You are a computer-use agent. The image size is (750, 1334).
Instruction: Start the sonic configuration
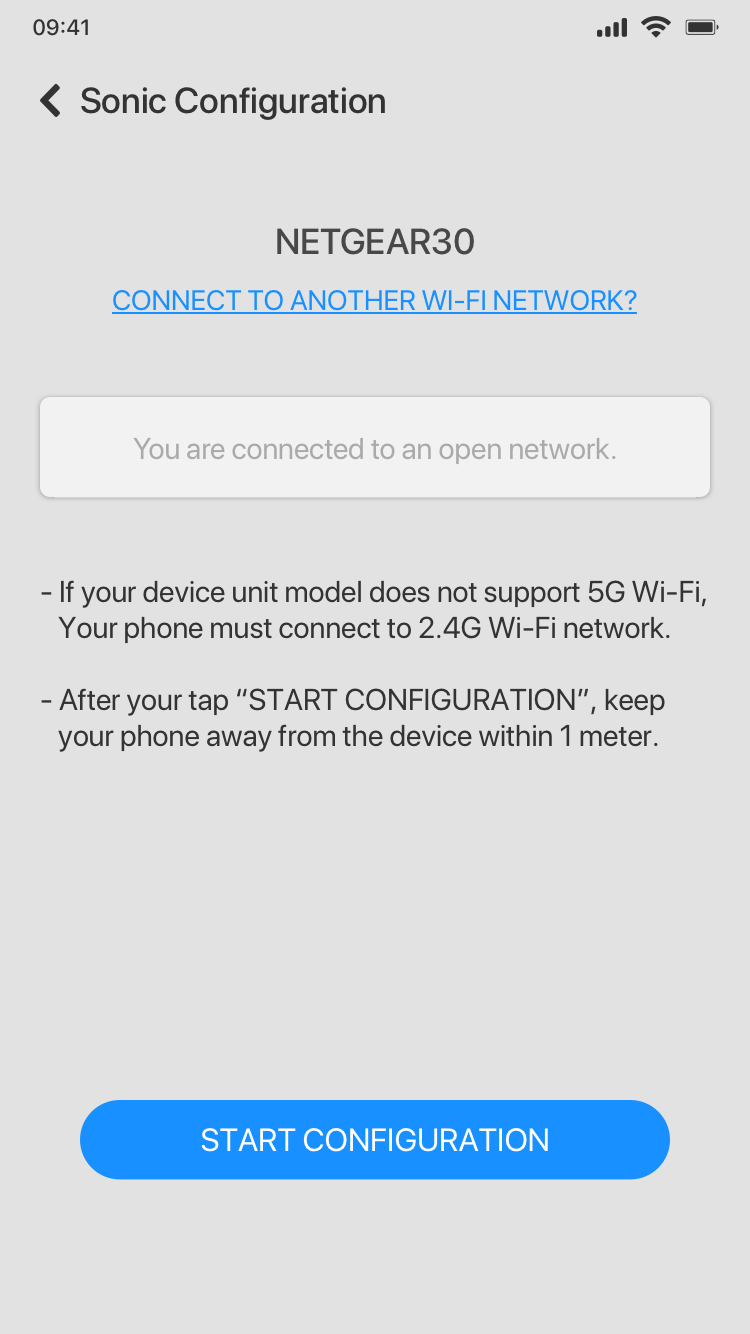click(375, 1140)
